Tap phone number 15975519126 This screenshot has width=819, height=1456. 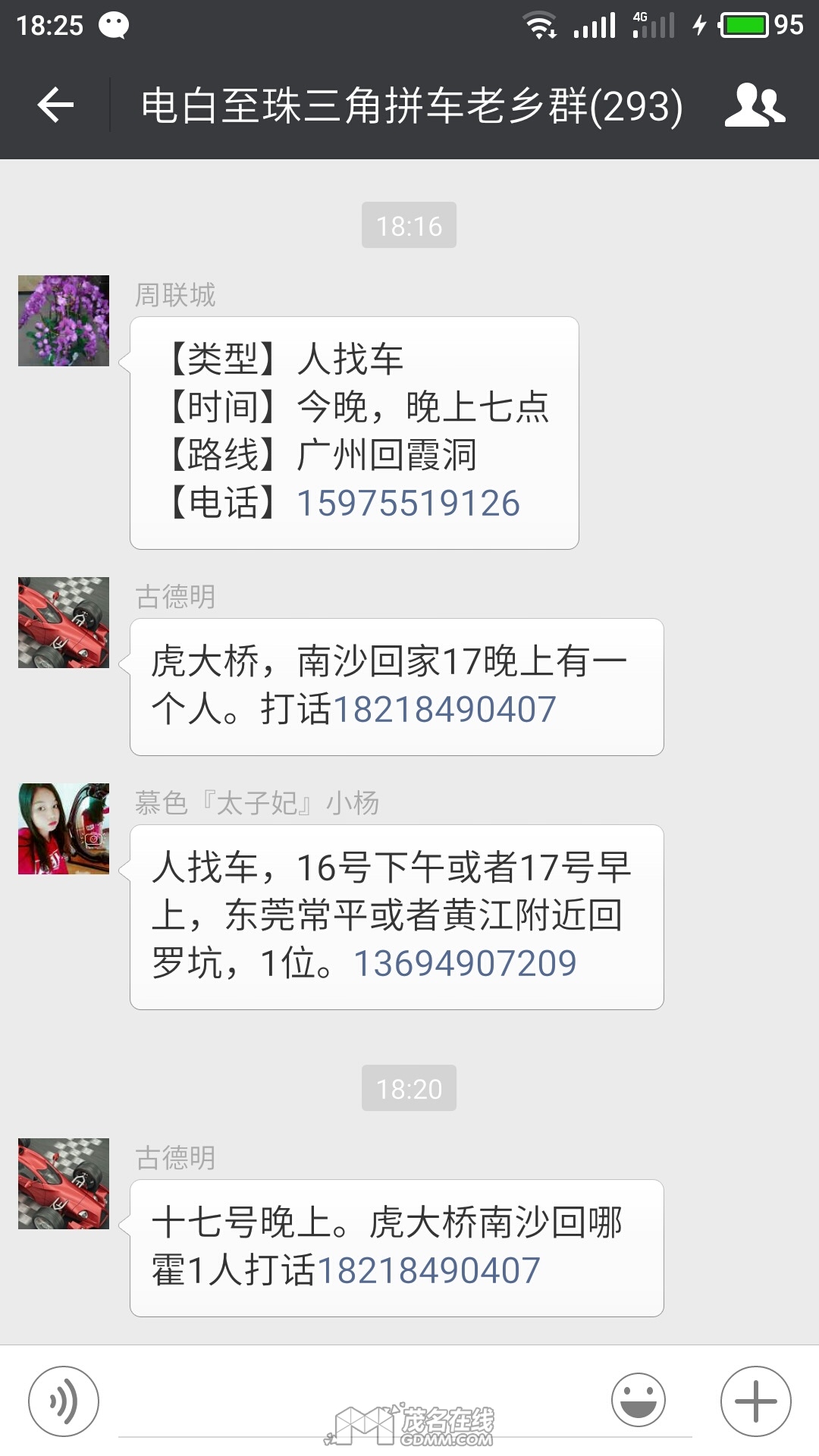pyautogui.click(x=408, y=503)
